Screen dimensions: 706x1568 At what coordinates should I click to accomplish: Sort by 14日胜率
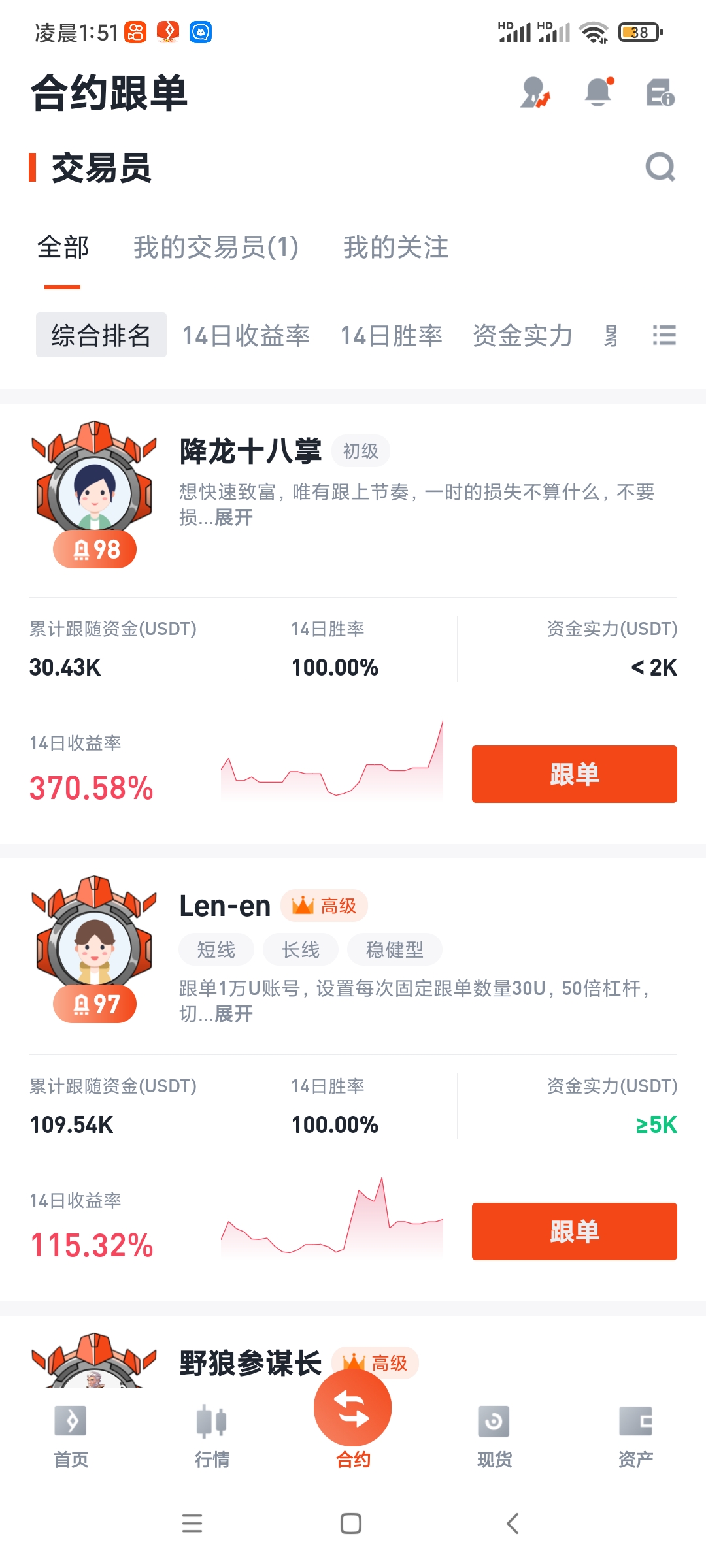coord(391,336)
